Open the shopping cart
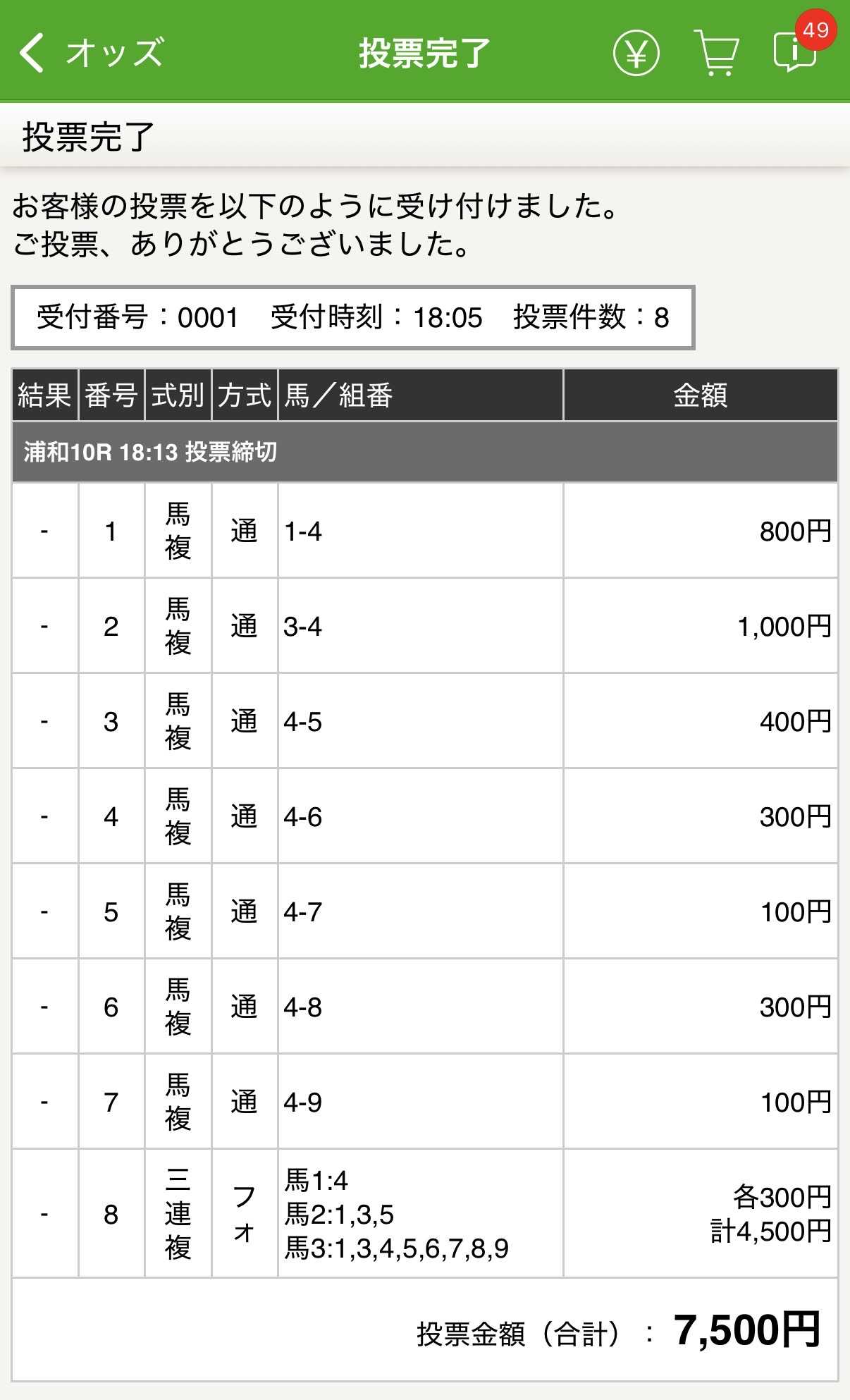 coord(716,53)
